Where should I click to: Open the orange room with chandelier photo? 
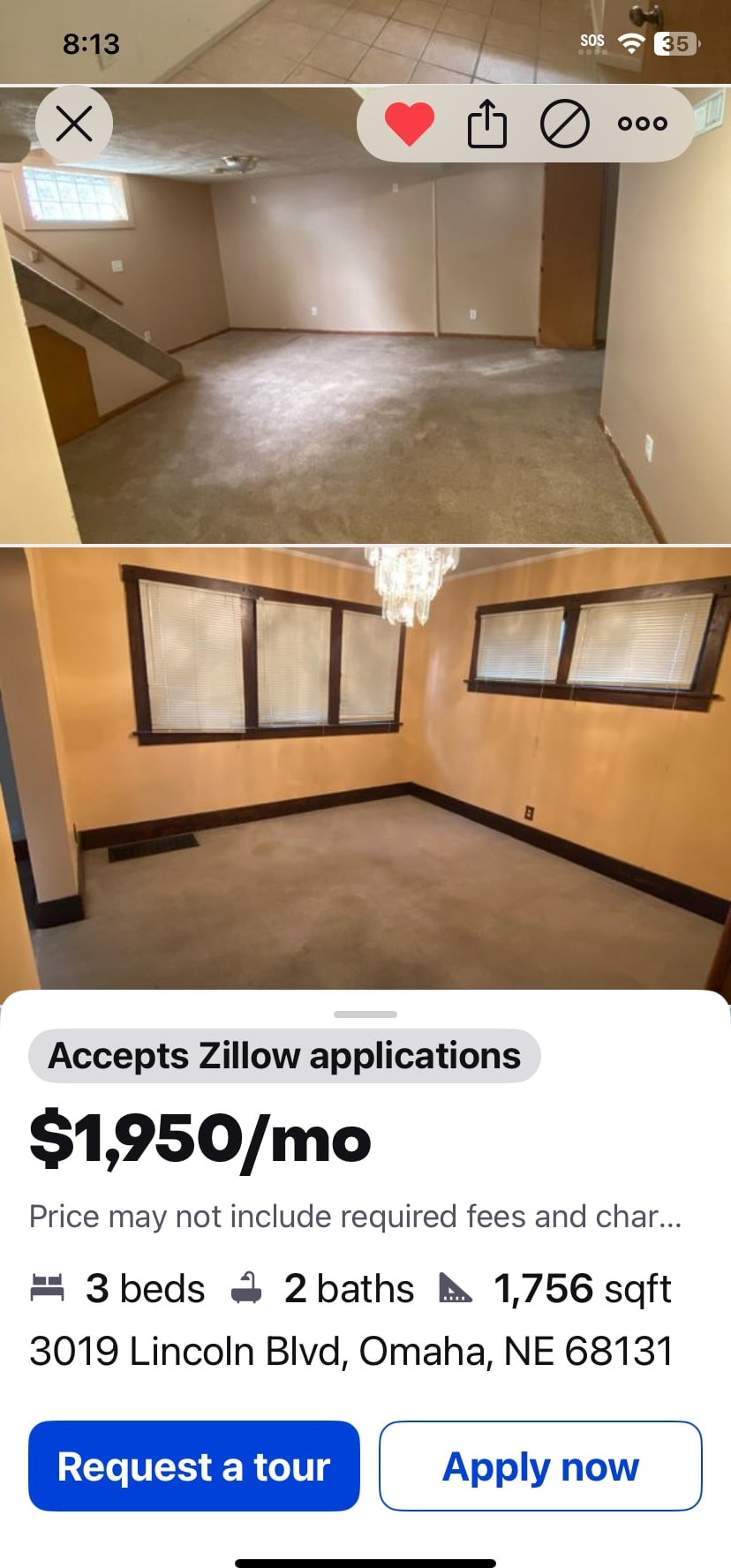(x=365, y=768)
